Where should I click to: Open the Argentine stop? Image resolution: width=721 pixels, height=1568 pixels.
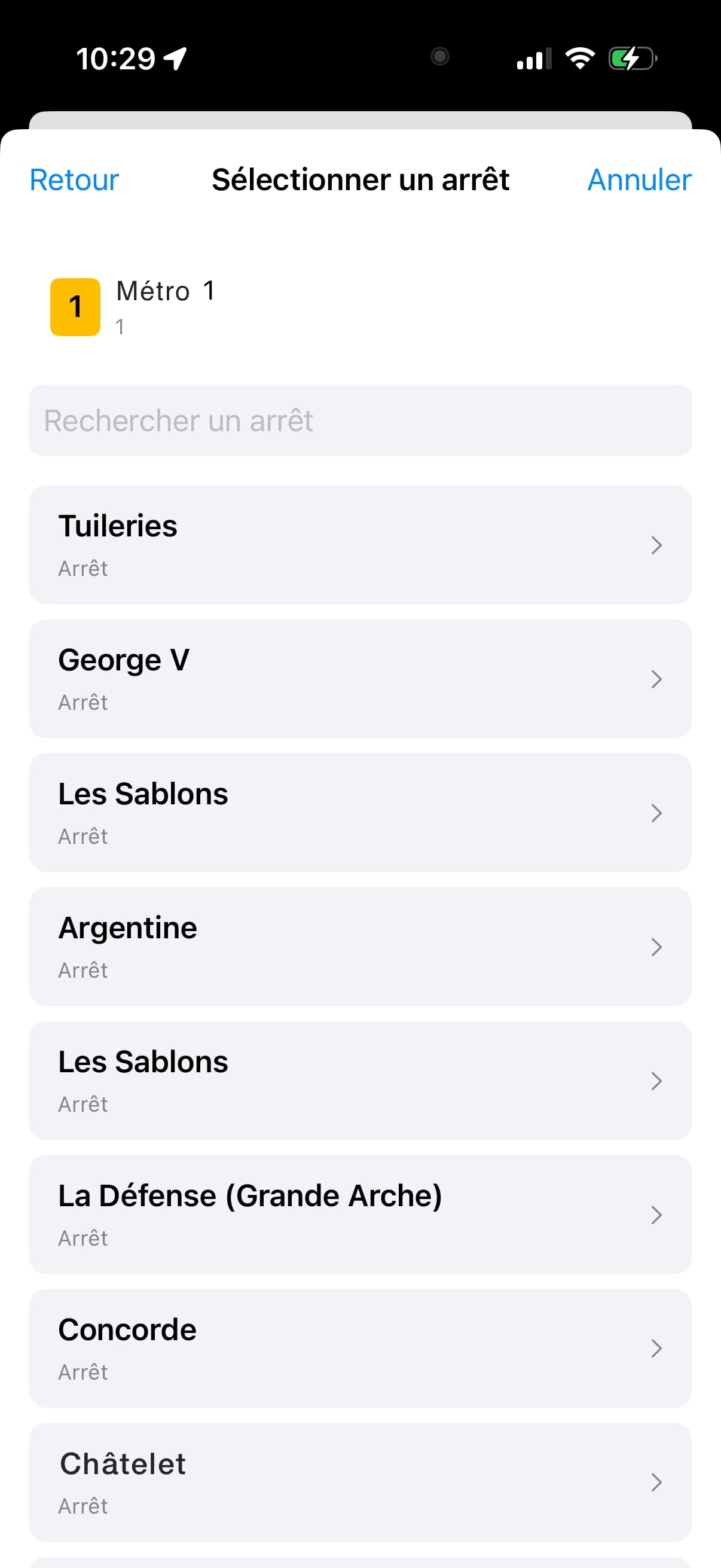[x=360, y=947]
